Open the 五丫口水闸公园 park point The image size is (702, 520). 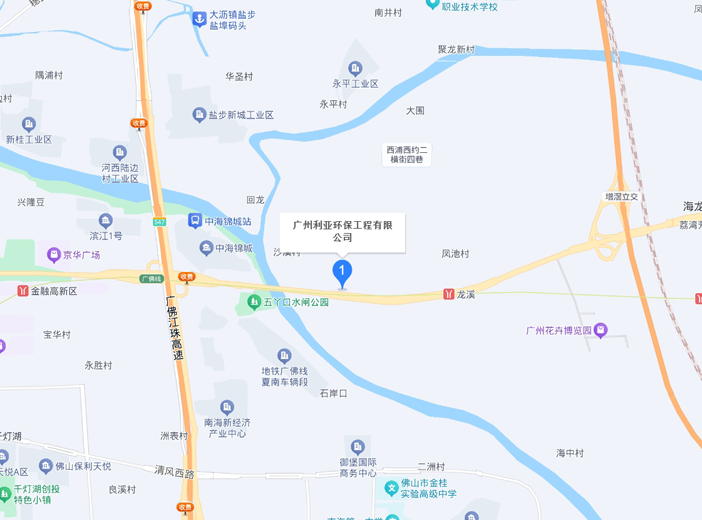(254, 301)
